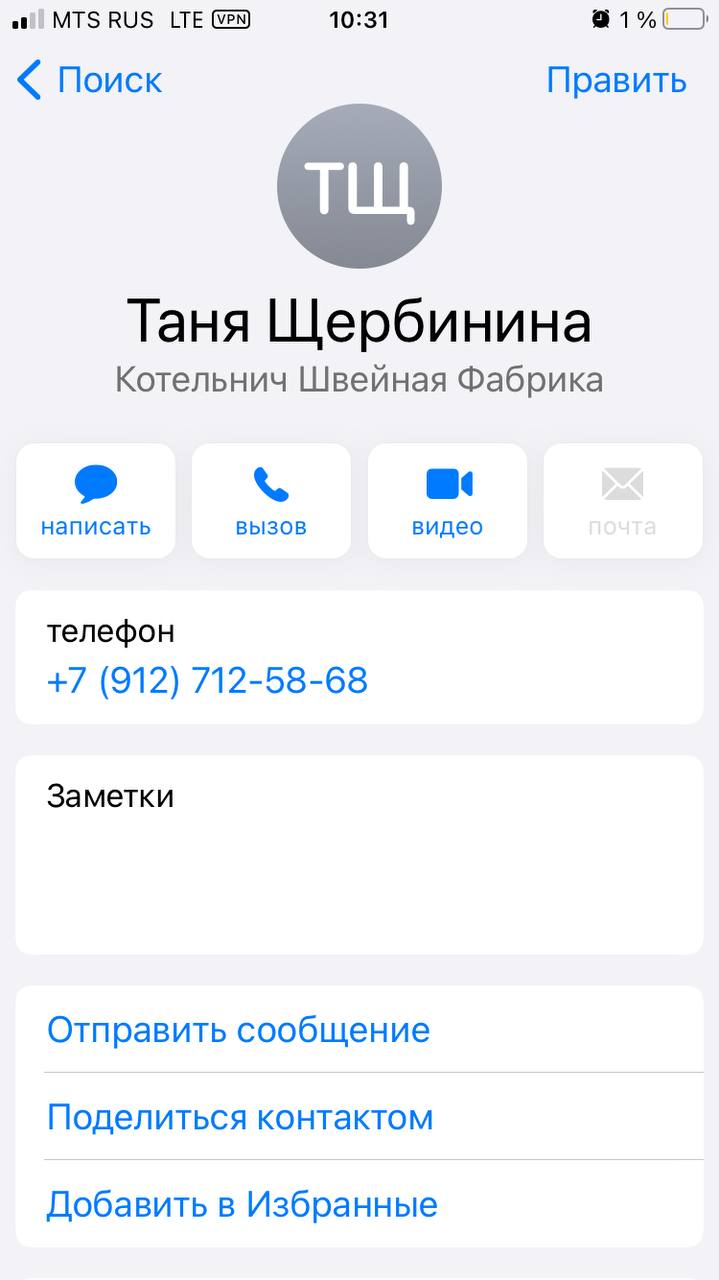This screenshot has height=1280, width=719.
Task: Start a video call via видео
Action: coord(447,501)
